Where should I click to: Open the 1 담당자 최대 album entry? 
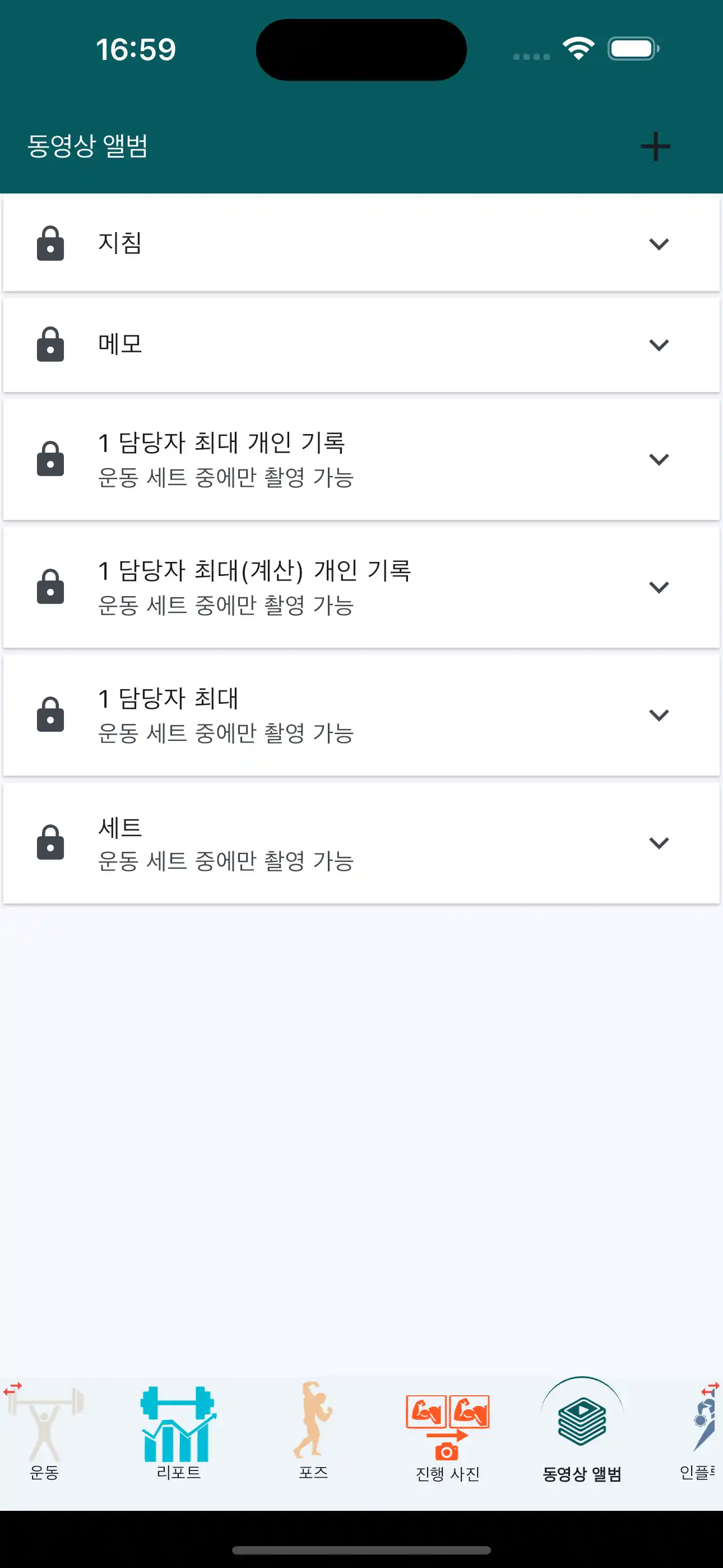(x=361, y=714)
